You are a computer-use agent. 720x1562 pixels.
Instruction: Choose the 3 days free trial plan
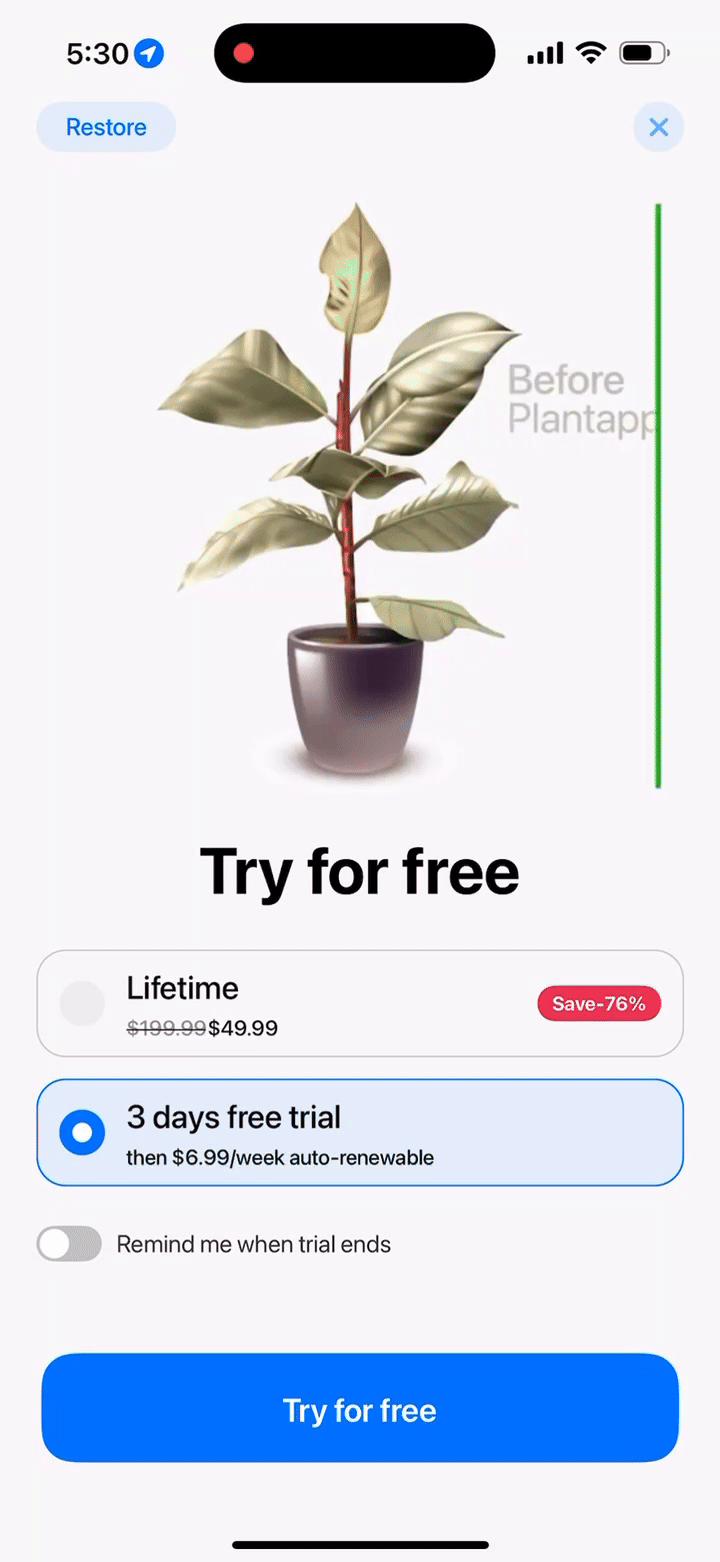[x=360, y=1132]
